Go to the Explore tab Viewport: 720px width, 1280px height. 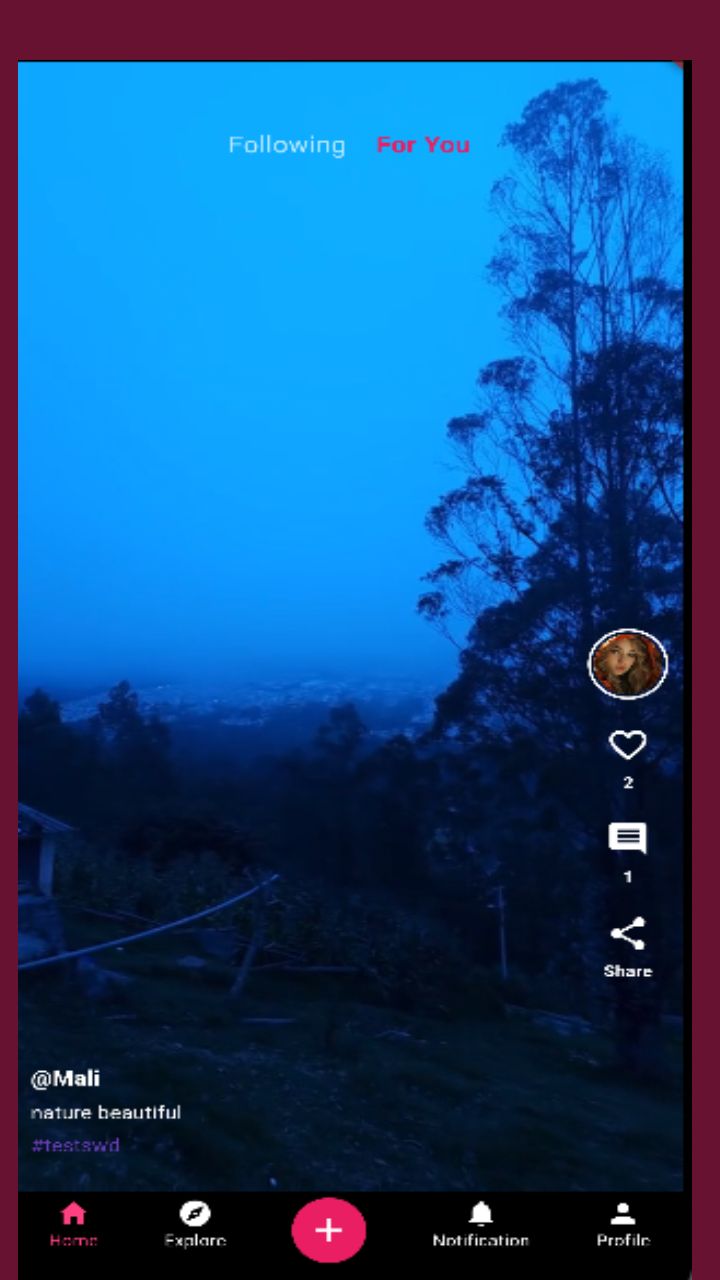point(195,1225)
